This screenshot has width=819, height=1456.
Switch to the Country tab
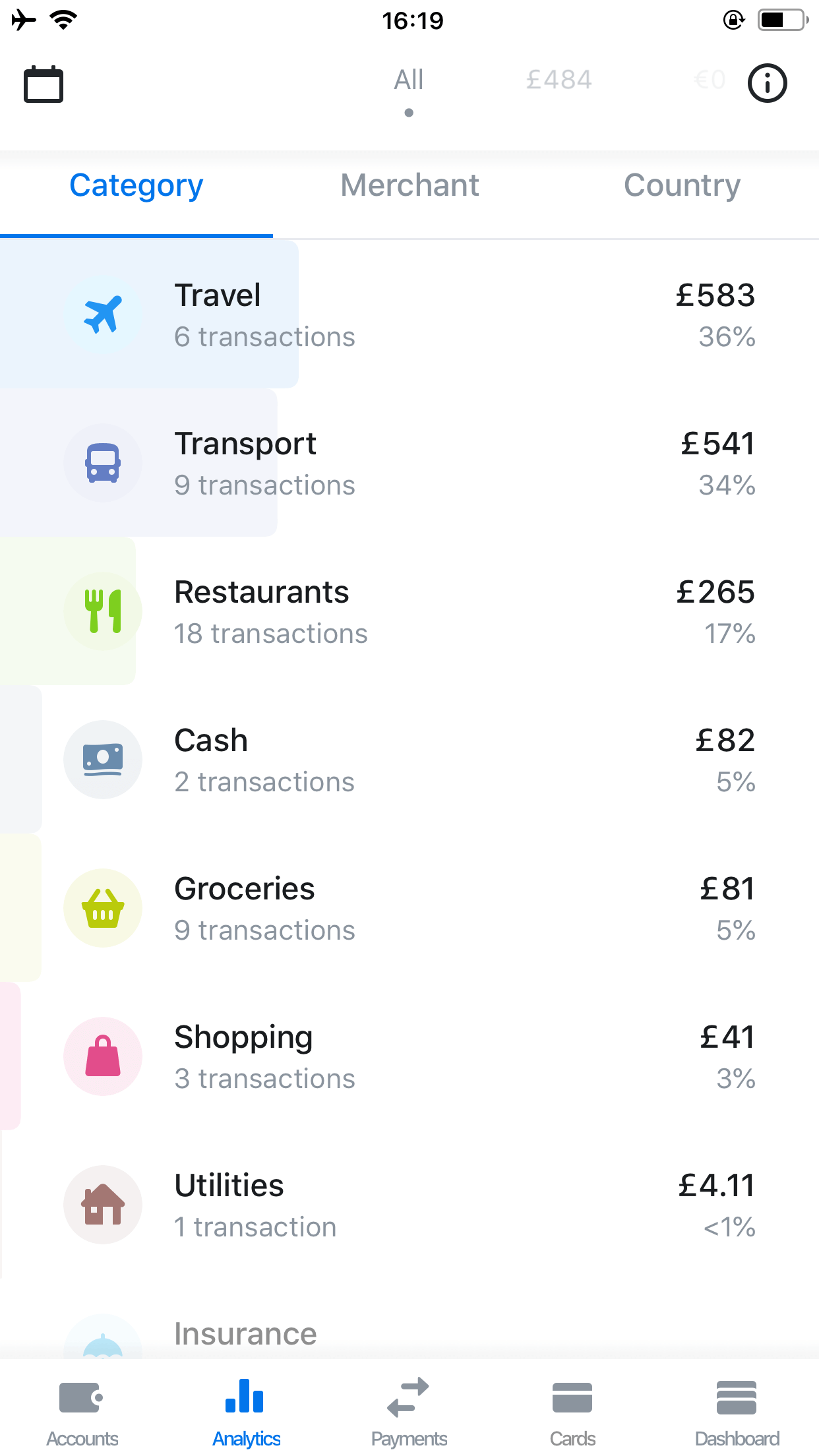tap(682, 185)
